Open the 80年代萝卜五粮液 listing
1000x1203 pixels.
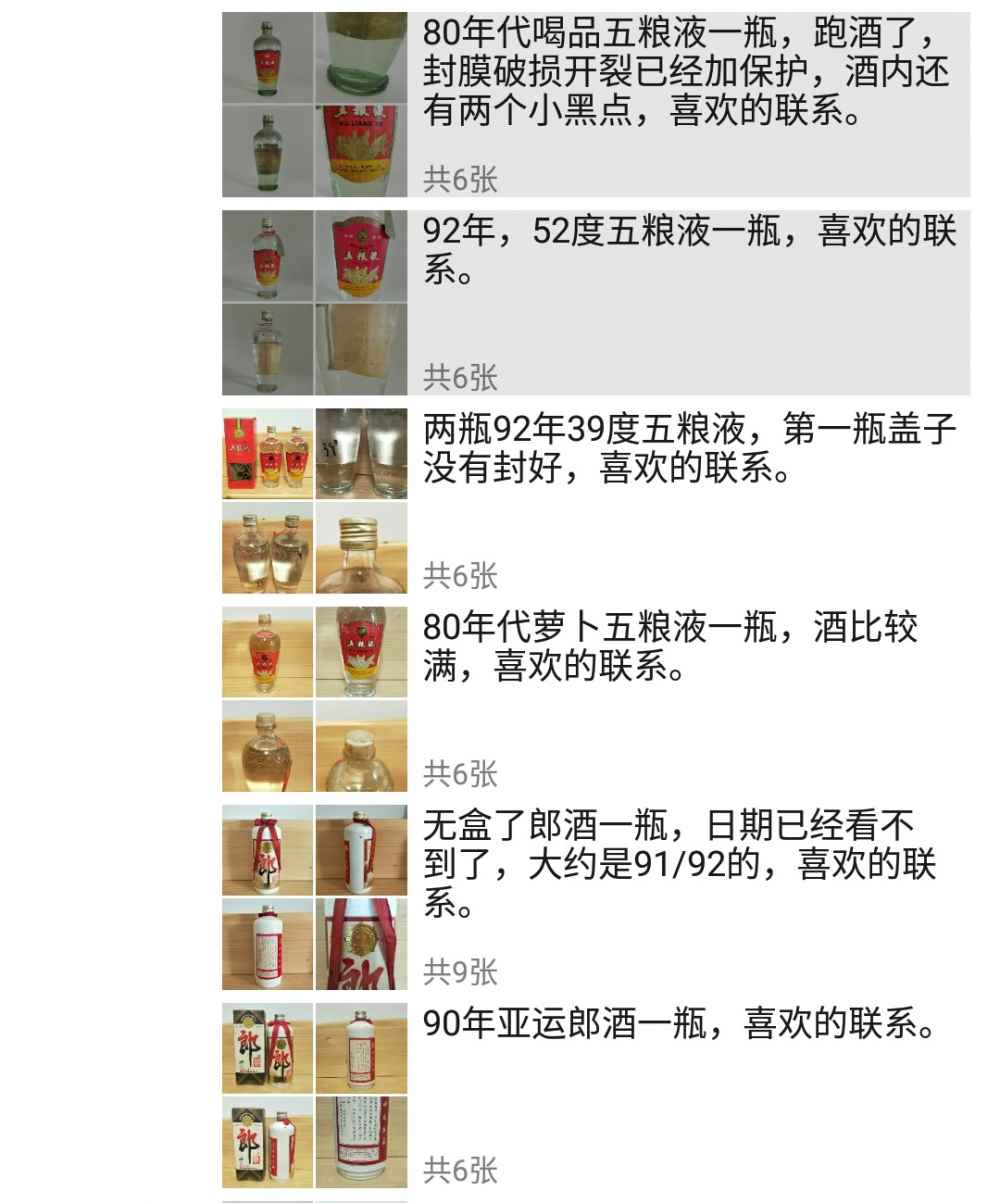(x=668, y=648)
